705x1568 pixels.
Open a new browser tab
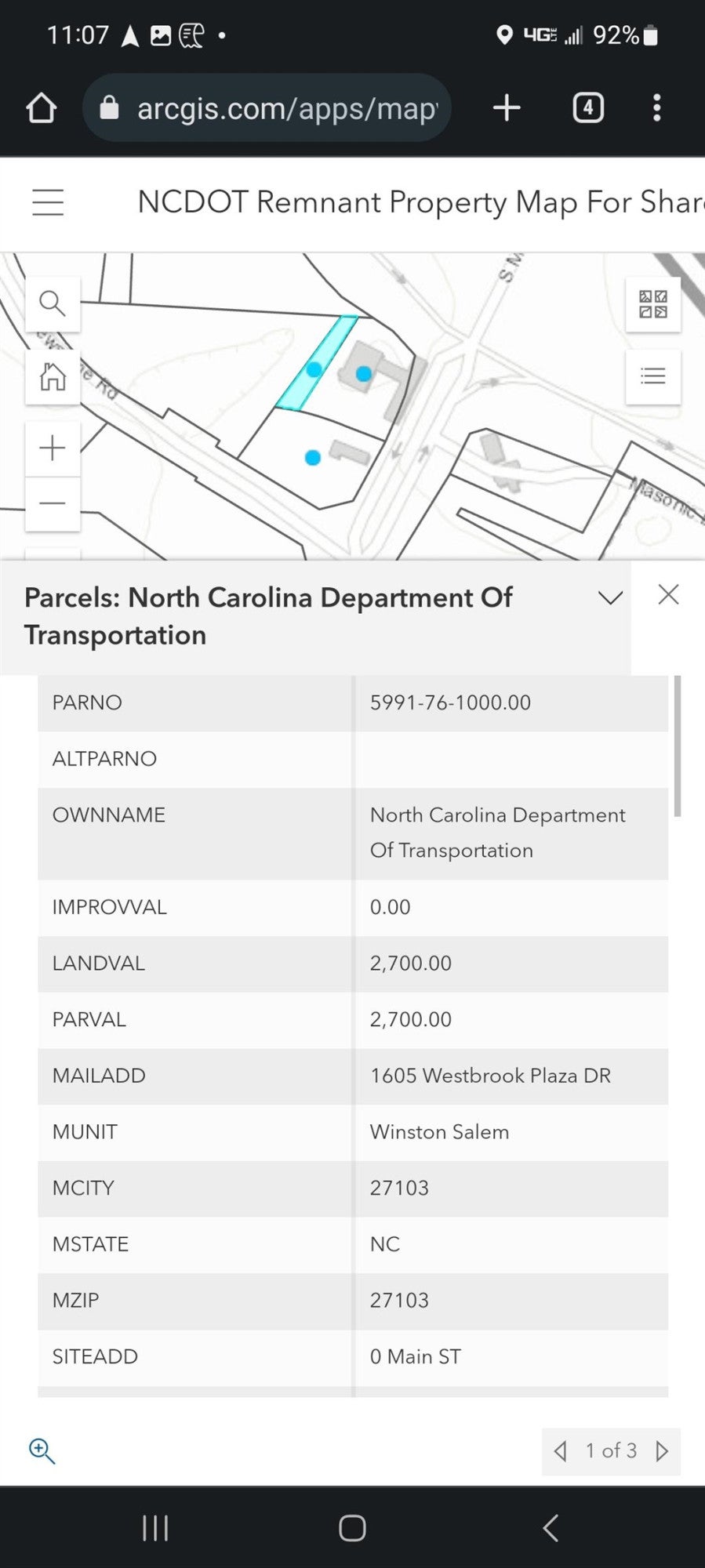click(x=507, y=108)
